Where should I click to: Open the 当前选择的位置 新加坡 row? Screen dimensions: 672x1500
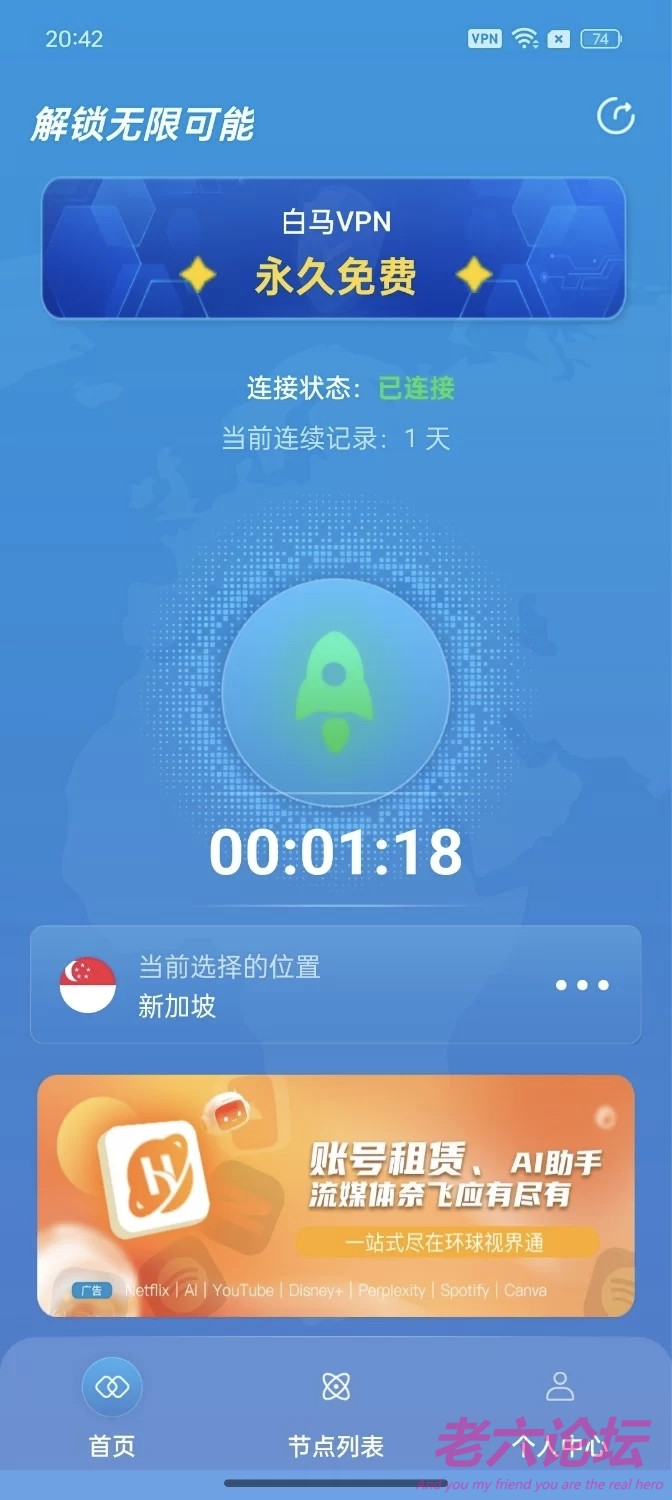pyautogui.click(x=336, y=985)
